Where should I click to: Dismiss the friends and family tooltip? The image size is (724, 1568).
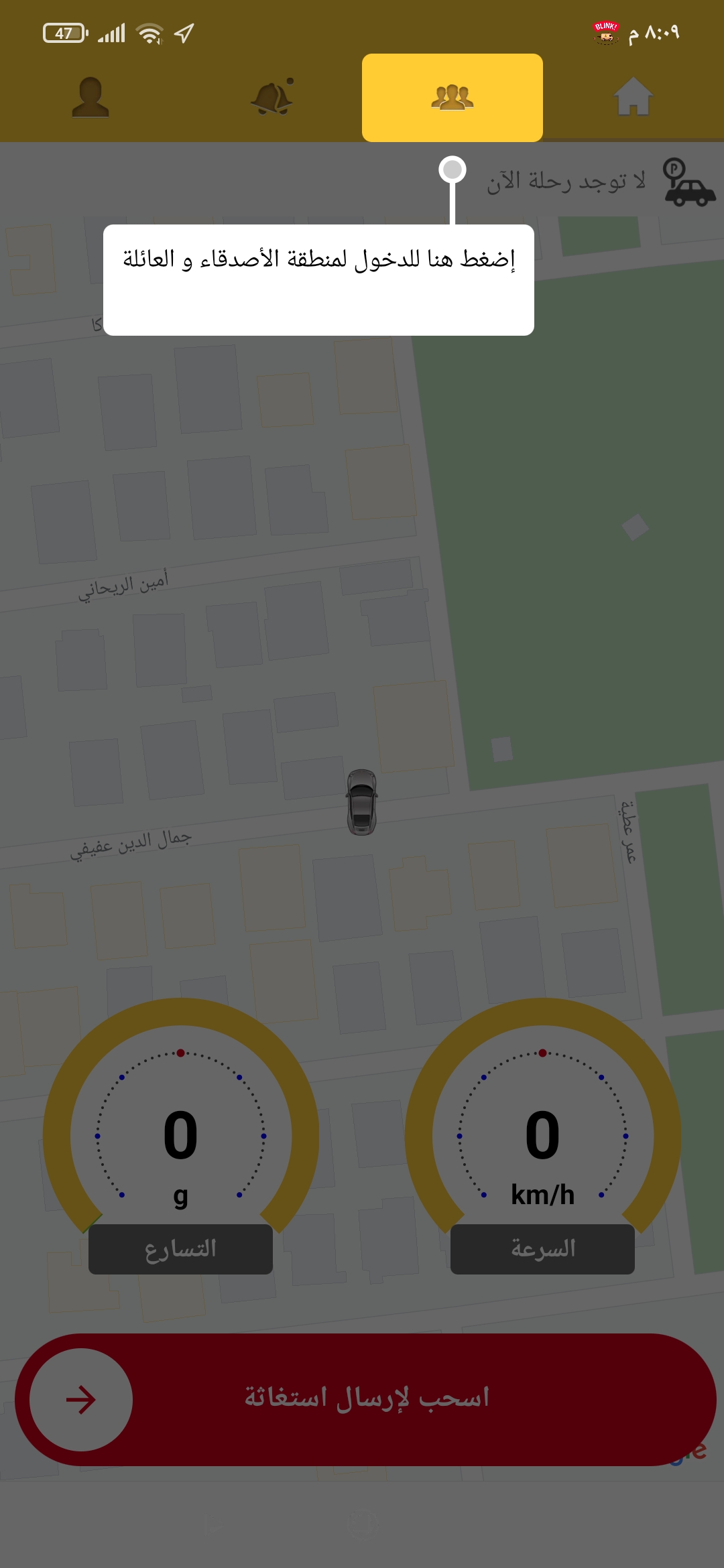point(318,280)
